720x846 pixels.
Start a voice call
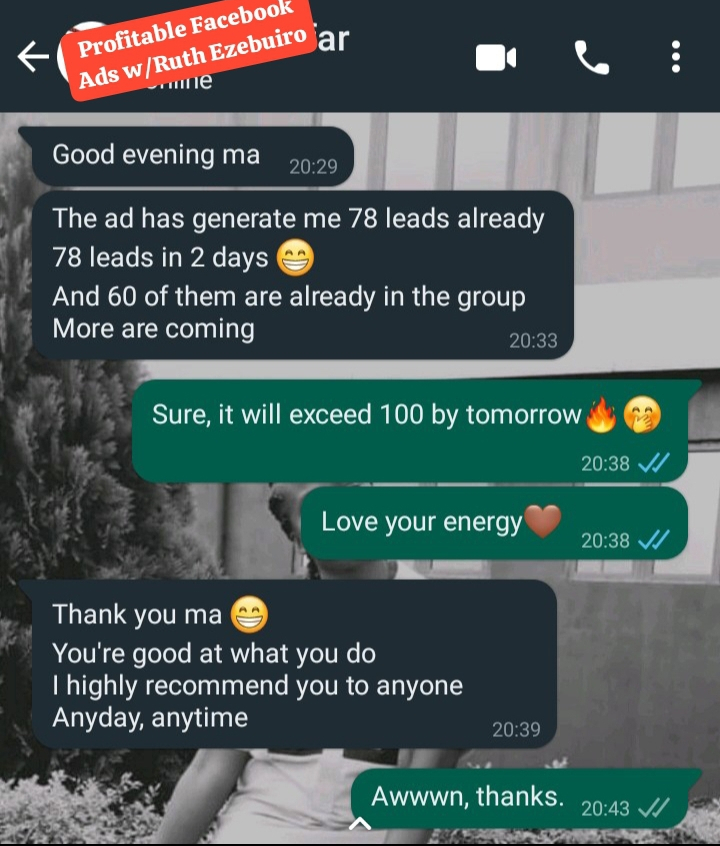click(x=591, y=58)
